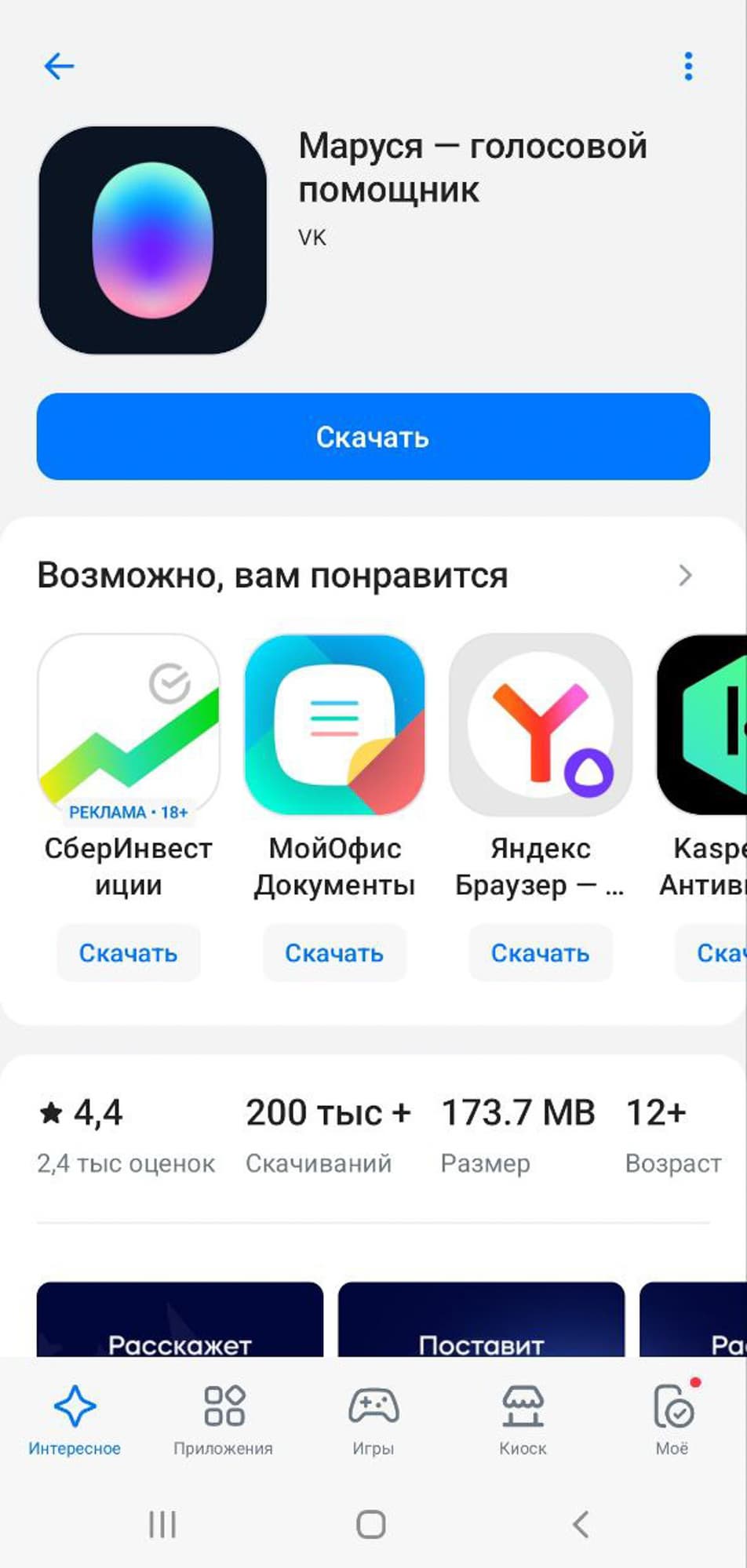The height and width of the screenshot is (1568, 747).
Task: Open the system recent apps view
Action: (162, 1525)
